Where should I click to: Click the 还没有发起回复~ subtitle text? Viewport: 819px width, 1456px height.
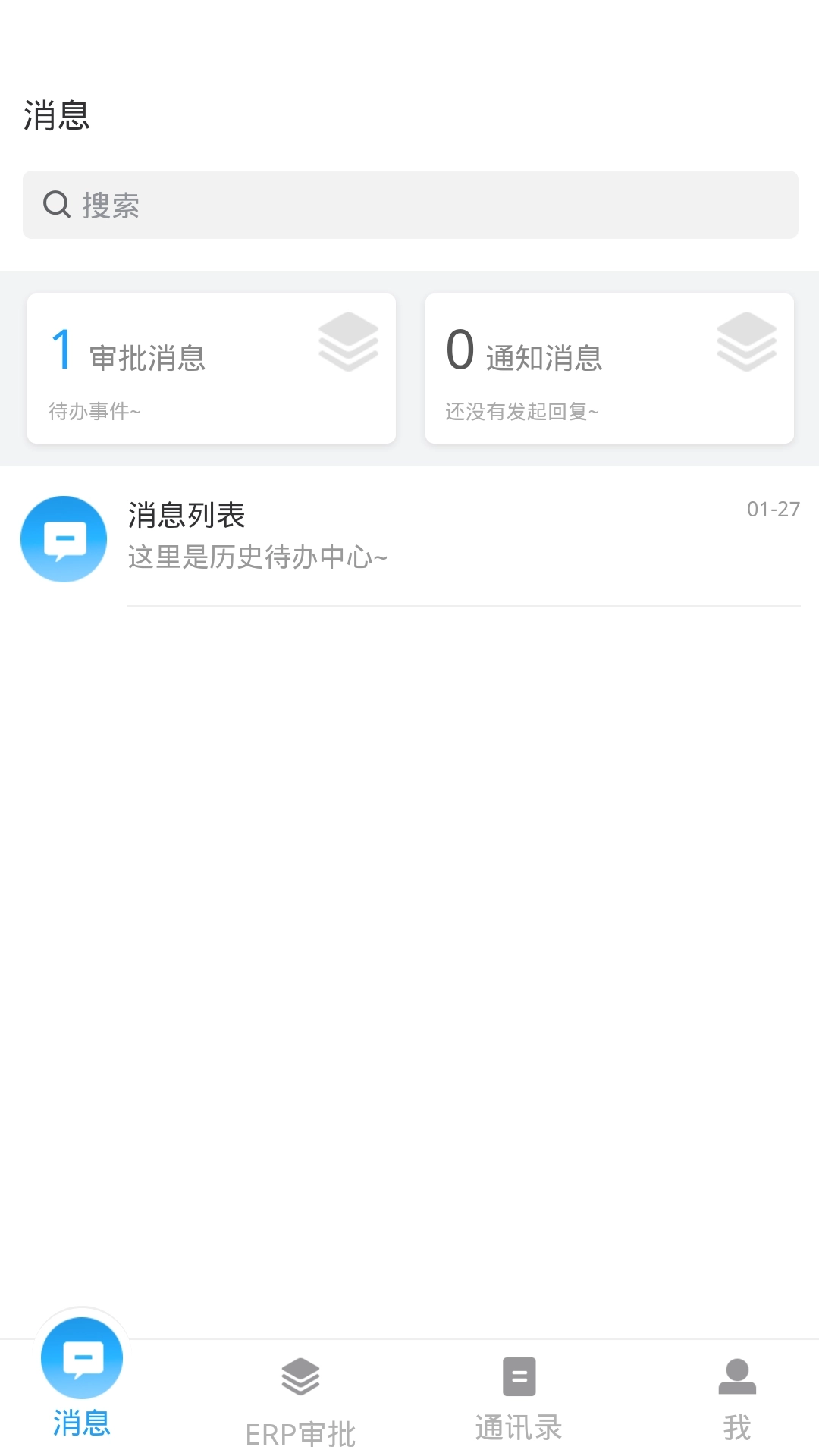(522, 412)
